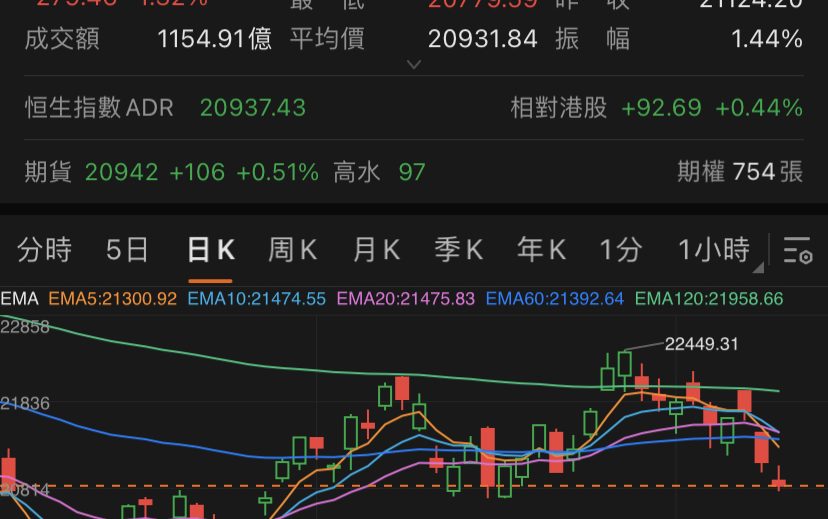Switch to the 分時 chart tab
Image resolution: width=828 pixels, height=519 pixels.
pyautogui.click(x=45, y=249)
